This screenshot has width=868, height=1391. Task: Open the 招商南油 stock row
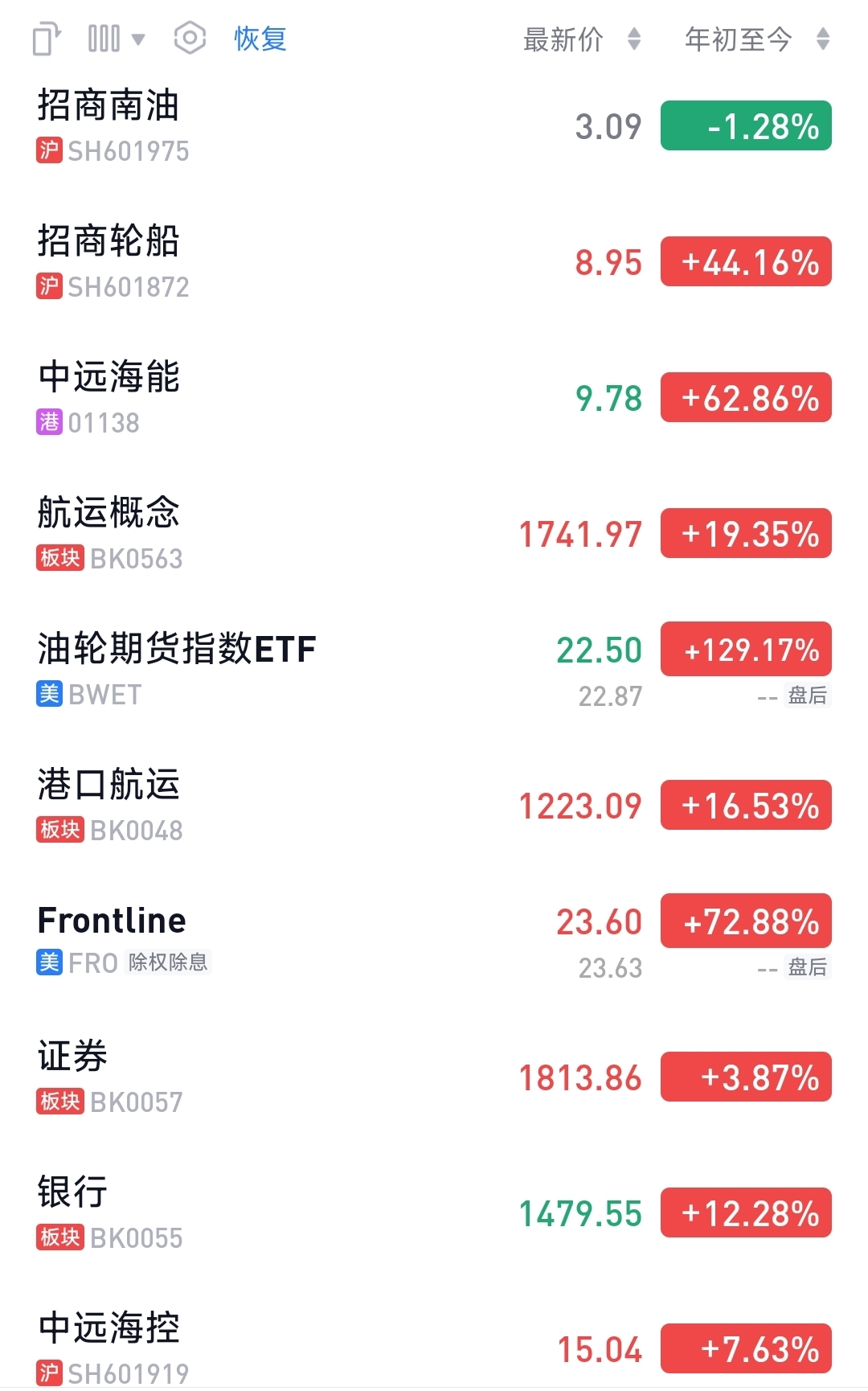pyautogui.click(x=434, y=126)
